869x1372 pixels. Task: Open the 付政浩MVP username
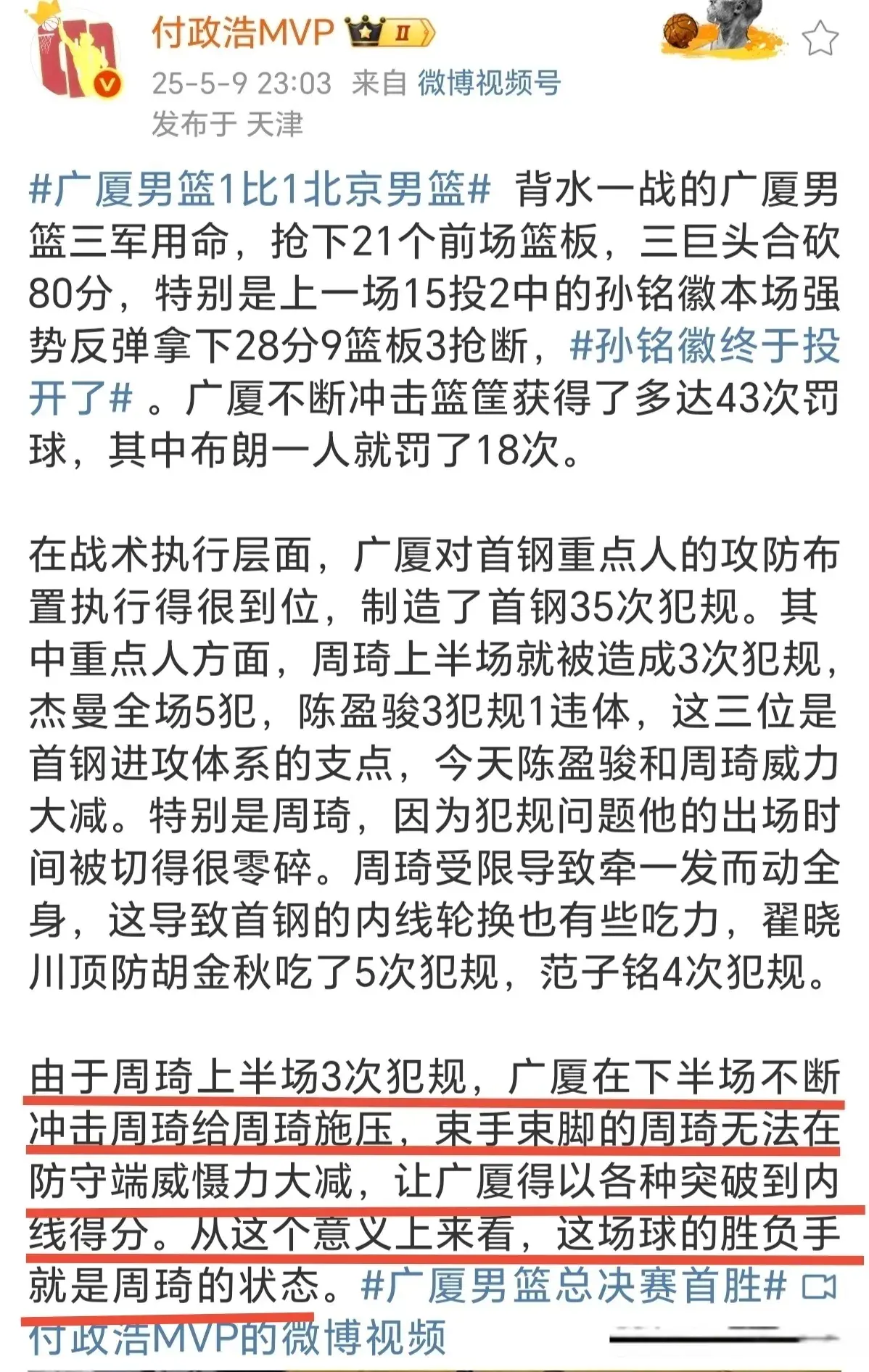[x=242, y=33]
